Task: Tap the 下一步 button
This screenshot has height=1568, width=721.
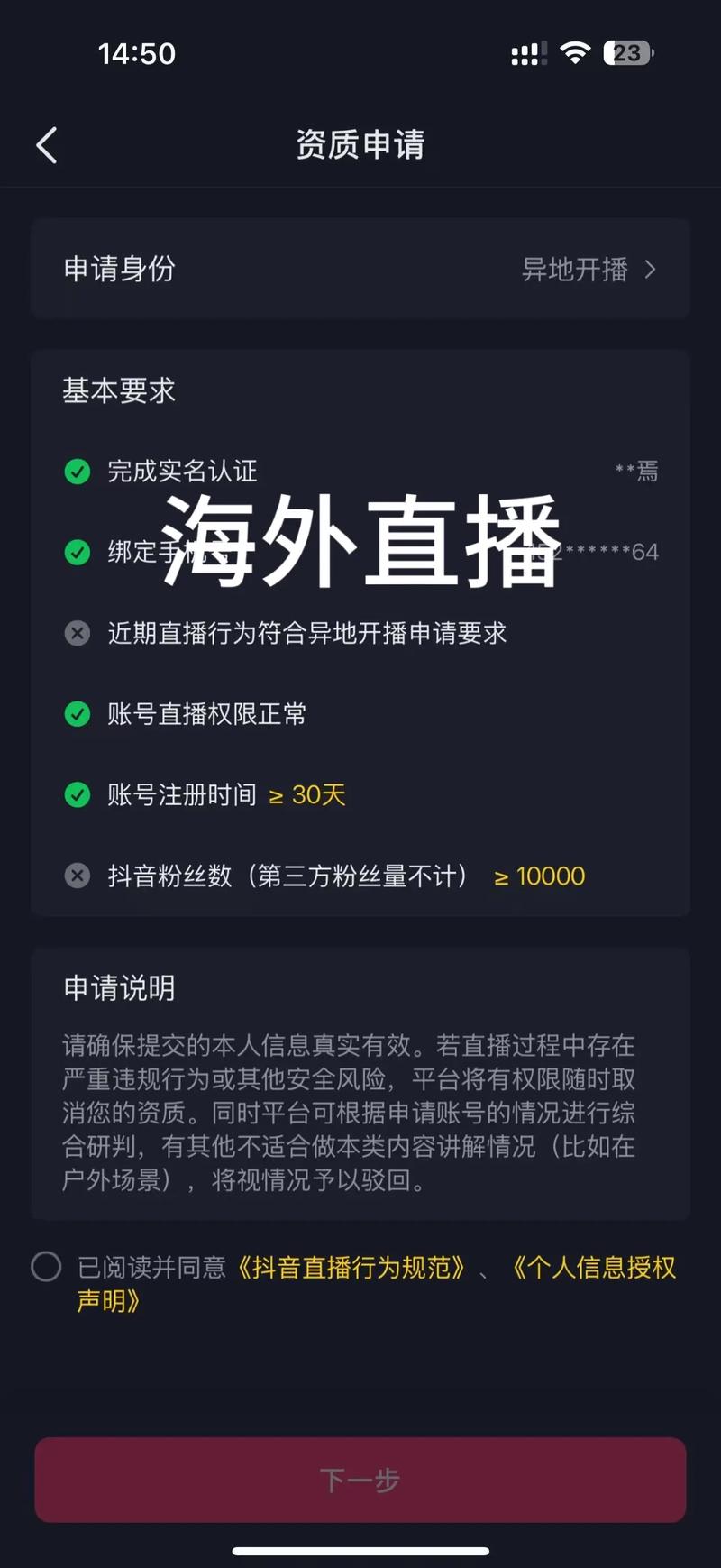Action: pyautogui.click(x=360, y=1480)
